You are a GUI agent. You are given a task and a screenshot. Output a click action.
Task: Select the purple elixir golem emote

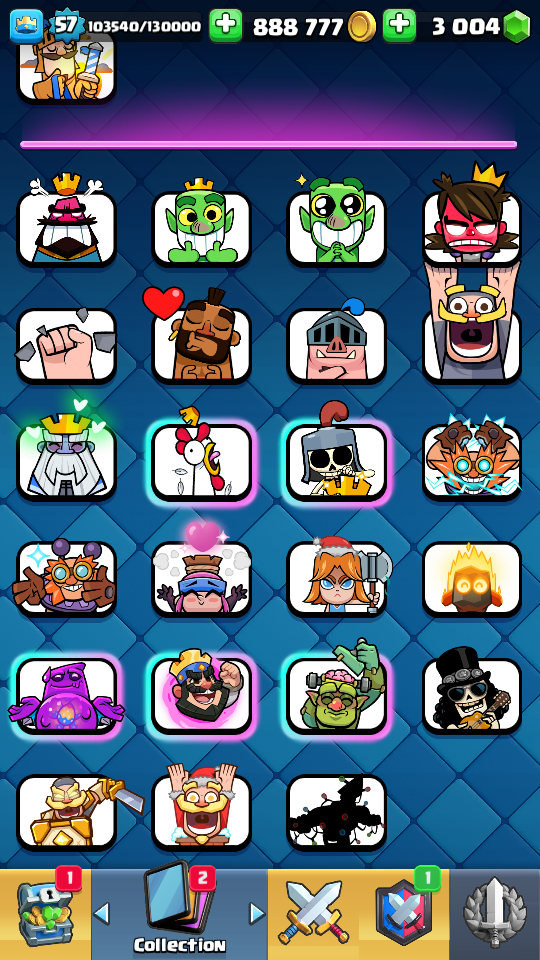(66, 696)
